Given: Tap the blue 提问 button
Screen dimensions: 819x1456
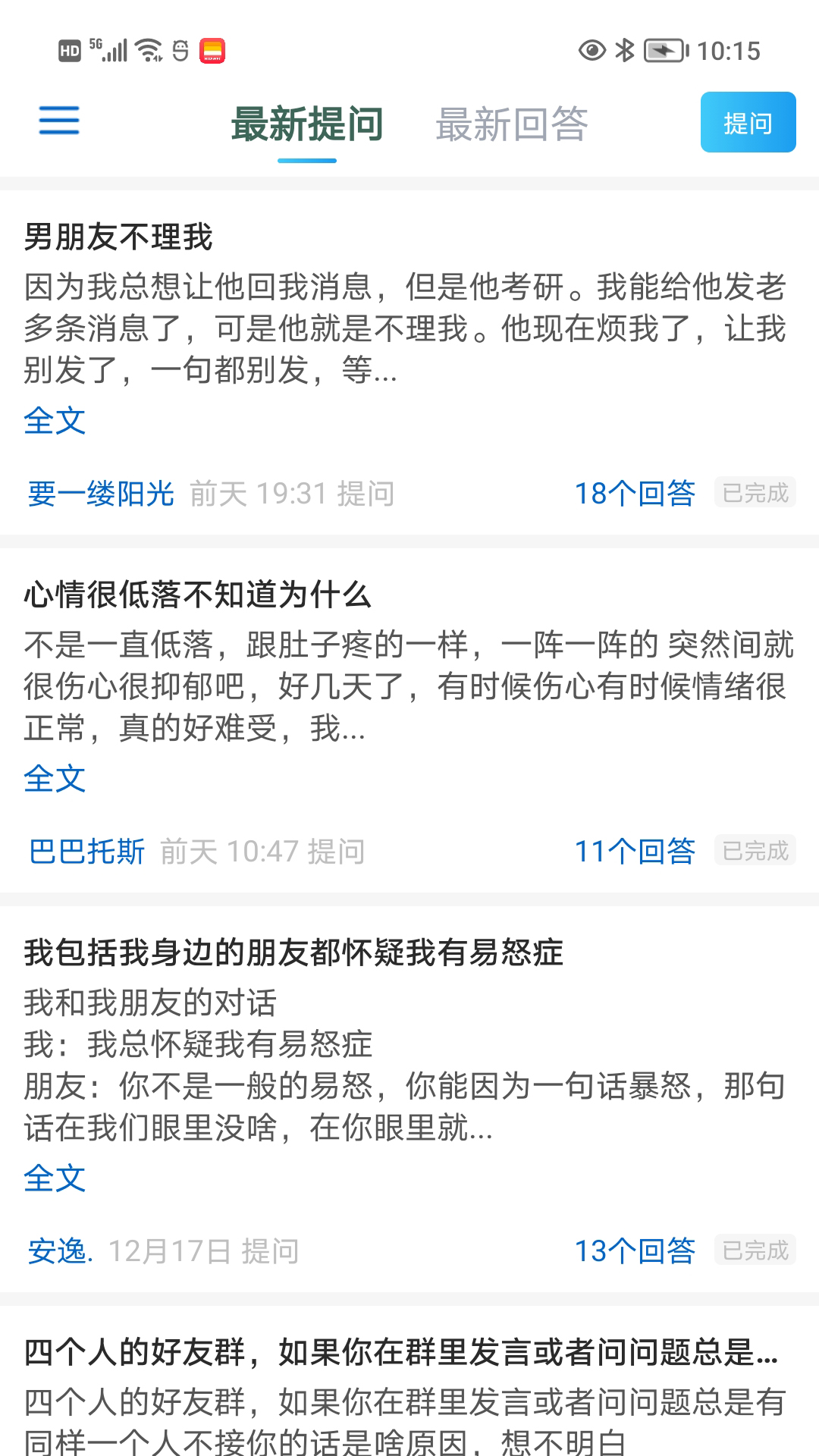Looking at the screenshot, I should [x=748, y=122].
